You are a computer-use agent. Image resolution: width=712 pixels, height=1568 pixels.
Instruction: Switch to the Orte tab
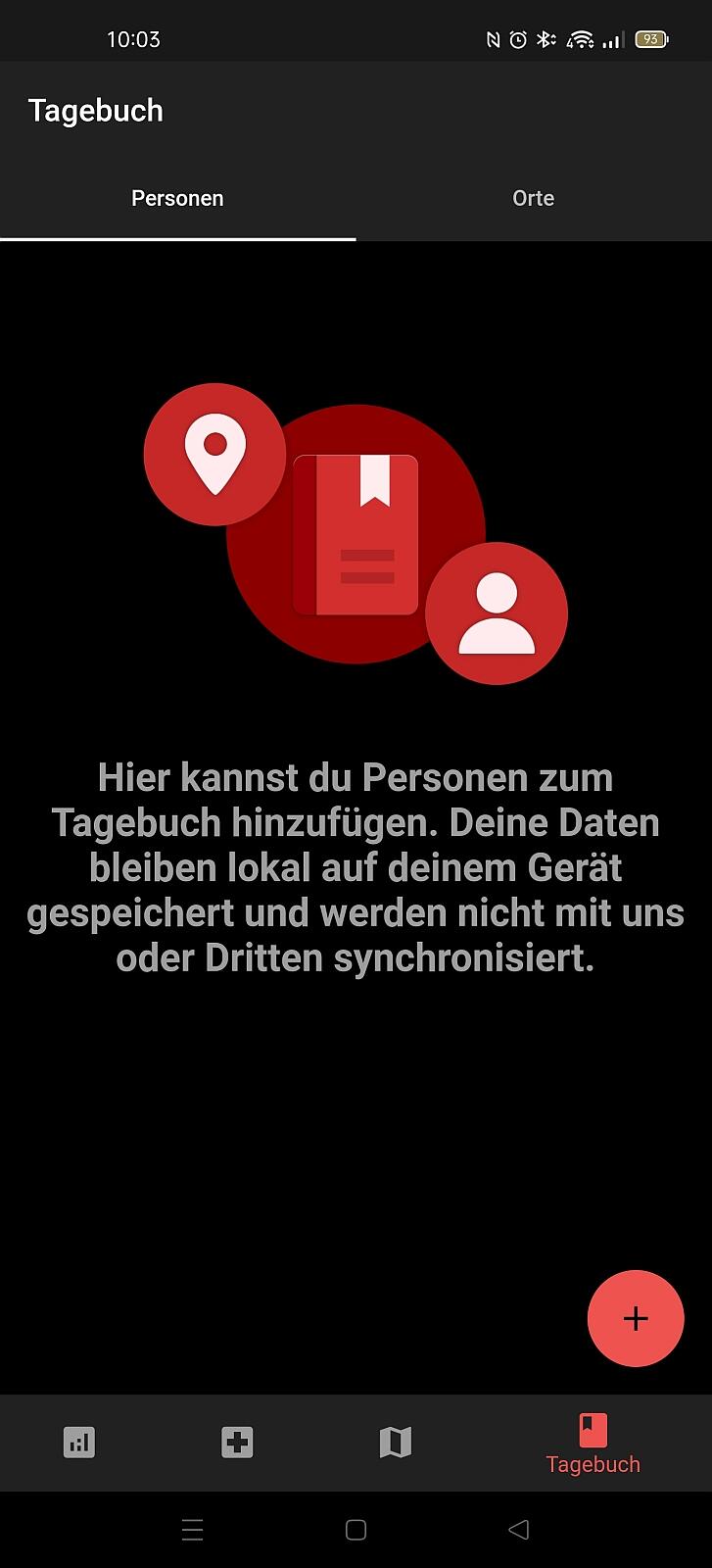click(x=533, y=198)
